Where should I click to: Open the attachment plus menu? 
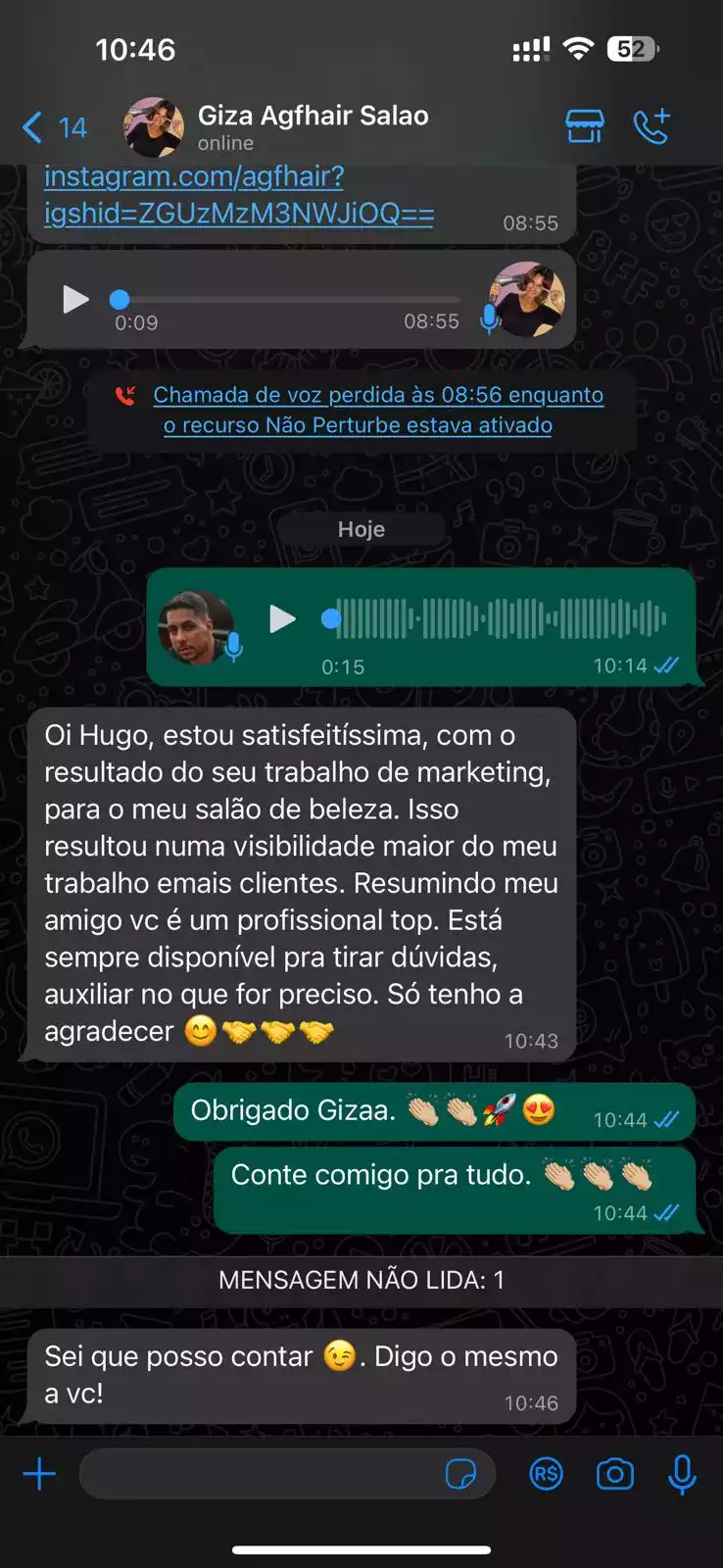[x=39, y=1473]
